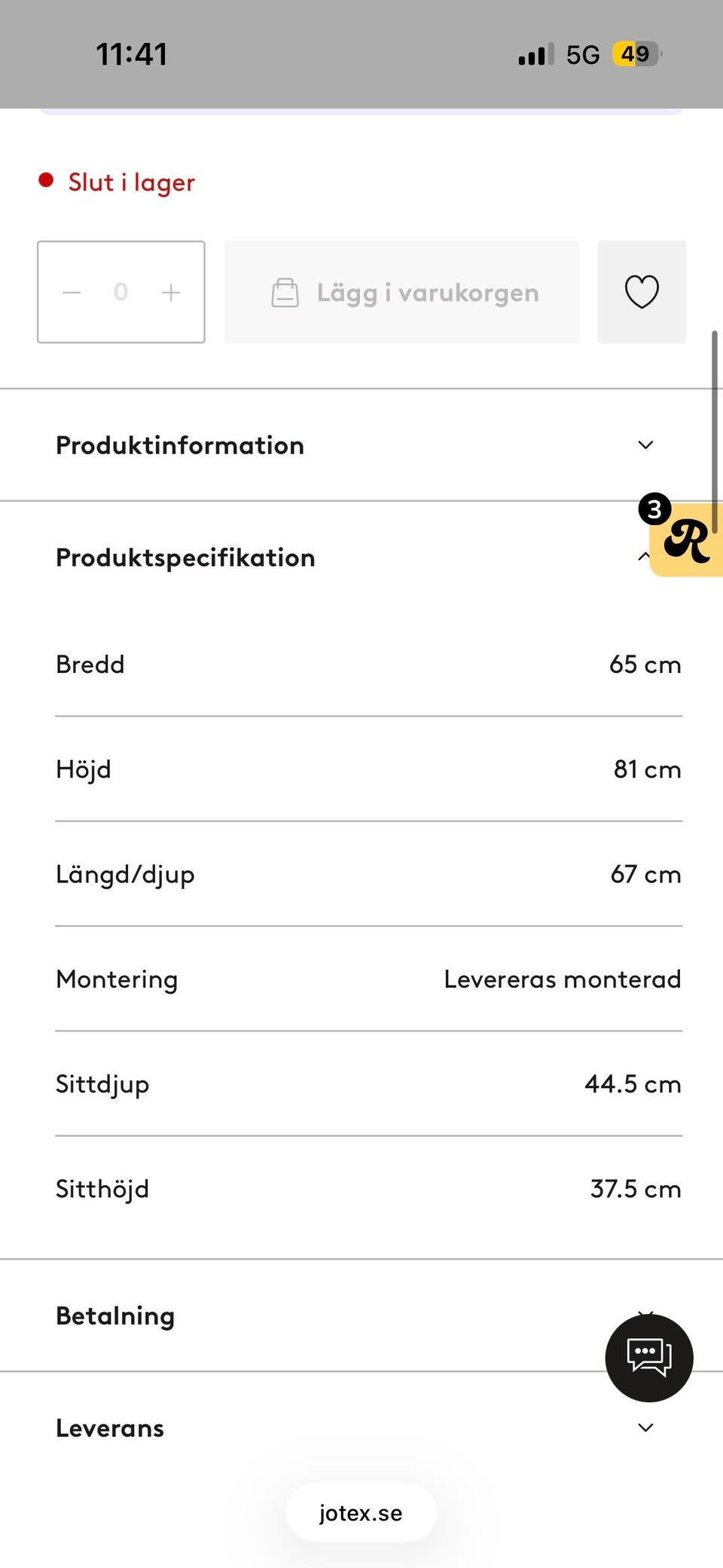
Task: Expand the Leverans section
Action: click(x=361, y=1428)
